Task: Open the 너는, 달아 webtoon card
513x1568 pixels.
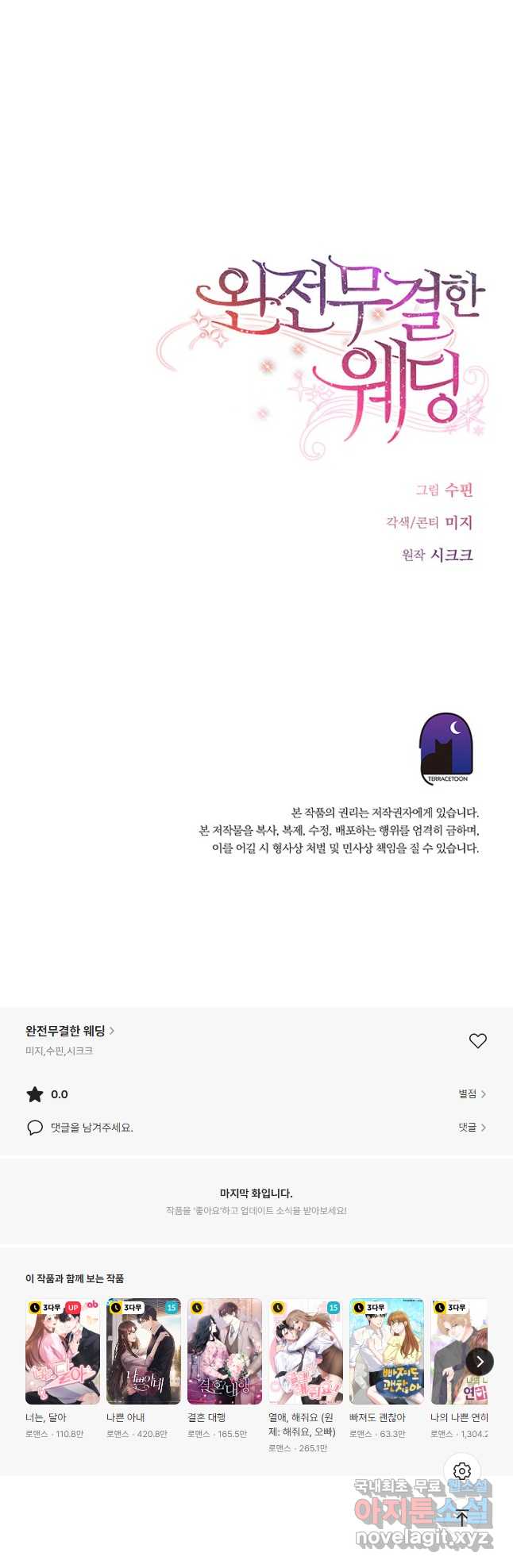Action: pos(63,1351)
